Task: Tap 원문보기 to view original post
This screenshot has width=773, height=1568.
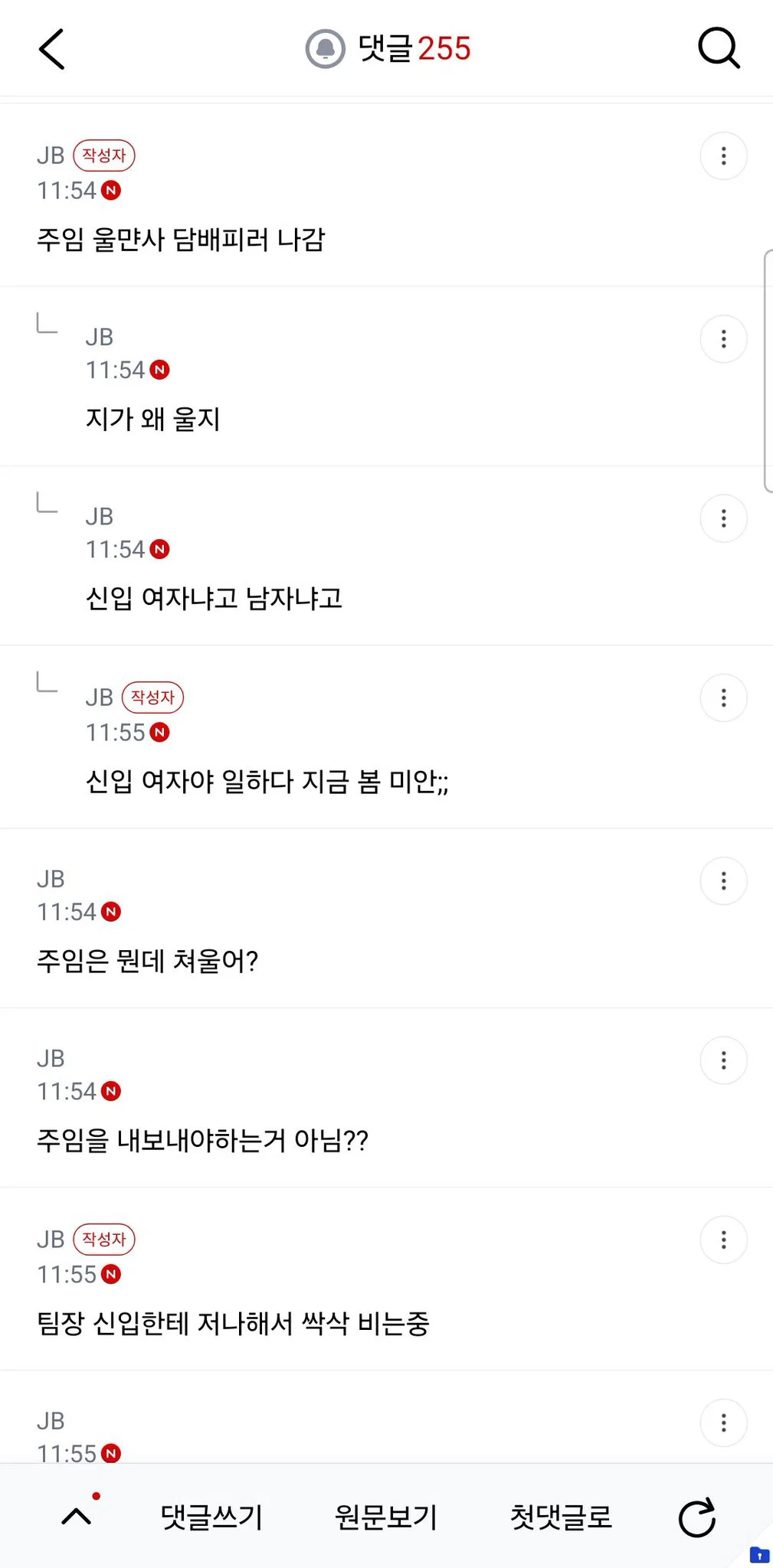Action: (x=386, y=1517)
